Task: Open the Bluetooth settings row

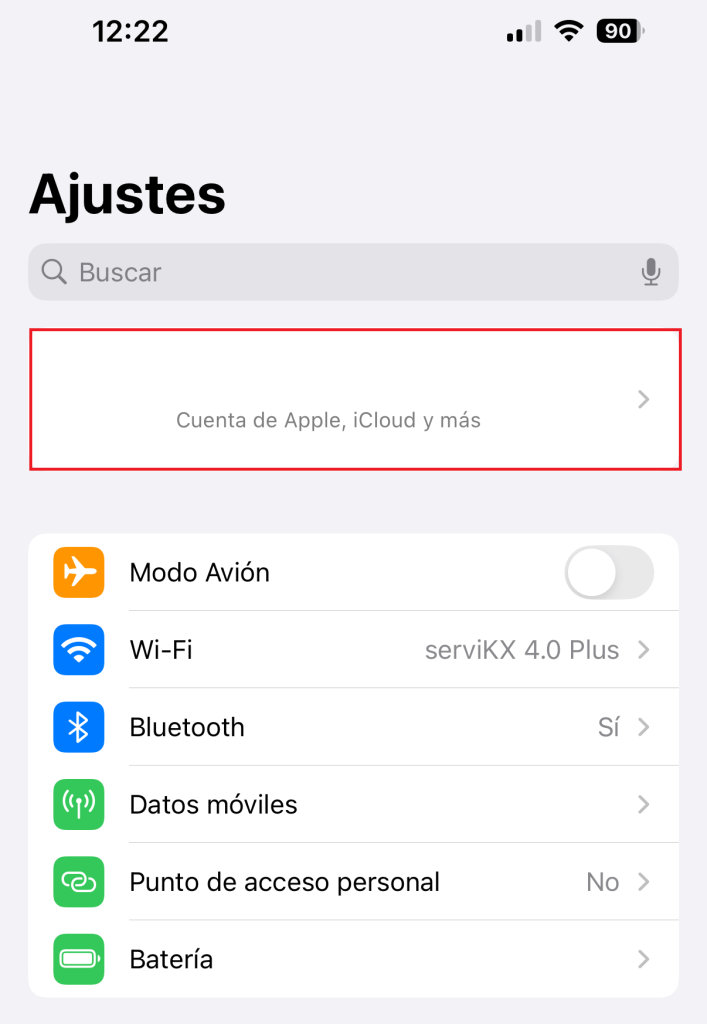Action: click(x=353, y=727)
